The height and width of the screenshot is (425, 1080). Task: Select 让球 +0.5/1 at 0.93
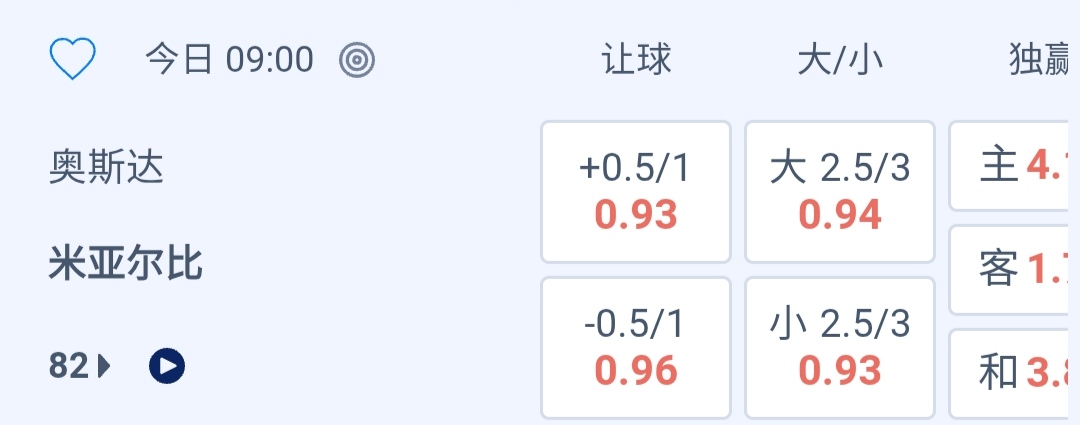pos(636,192)
